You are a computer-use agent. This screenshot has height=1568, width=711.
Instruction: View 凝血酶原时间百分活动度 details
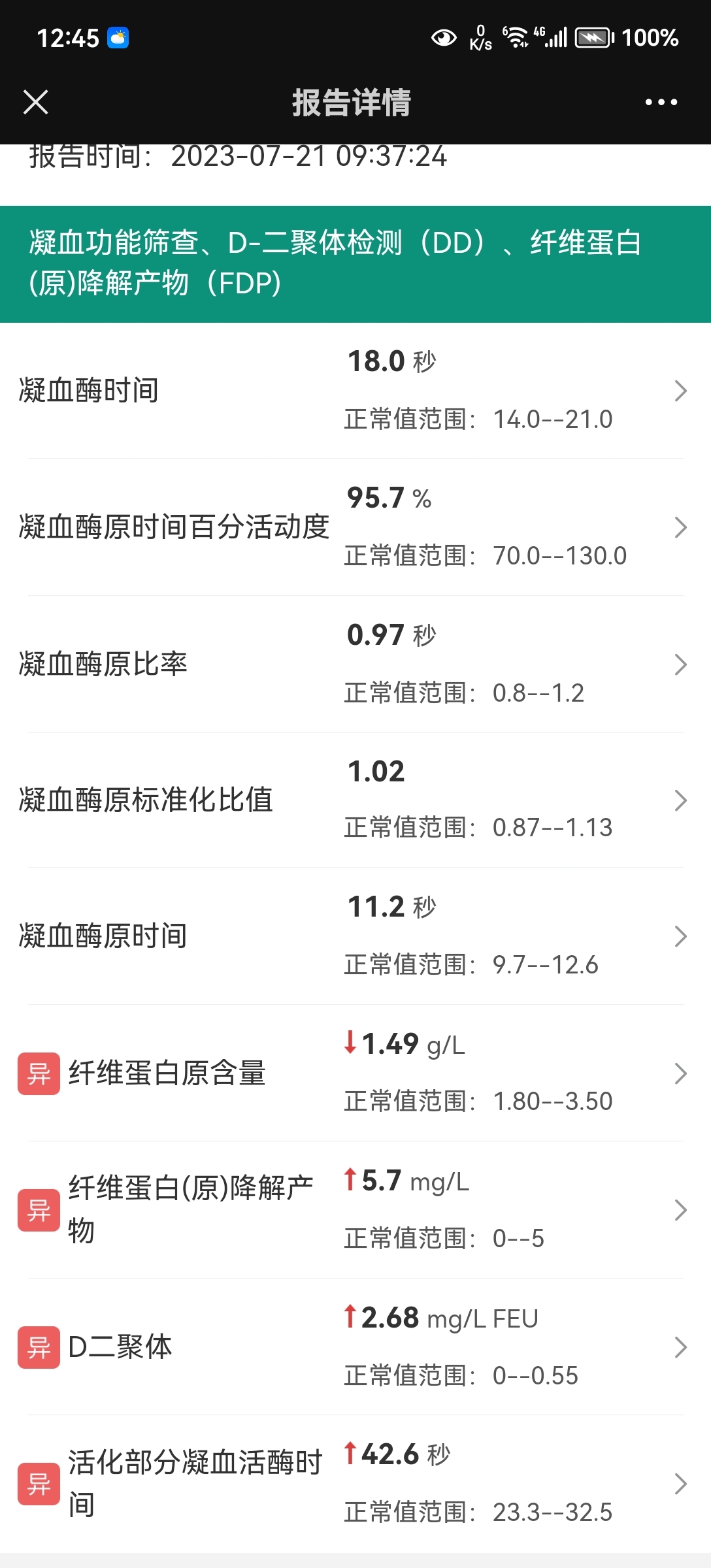355,527
